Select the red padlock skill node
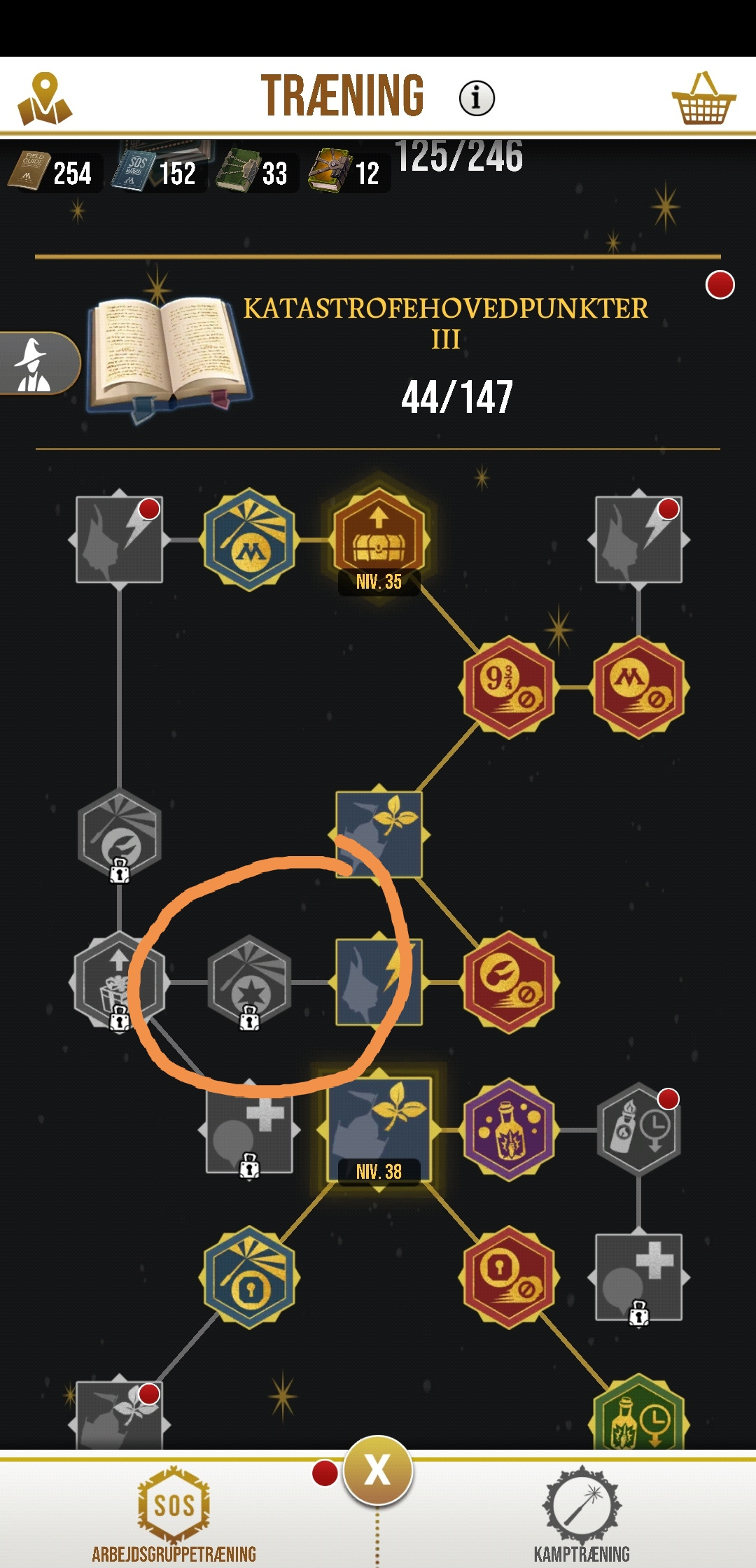The image size is (756, 1568). [509, 1277]
